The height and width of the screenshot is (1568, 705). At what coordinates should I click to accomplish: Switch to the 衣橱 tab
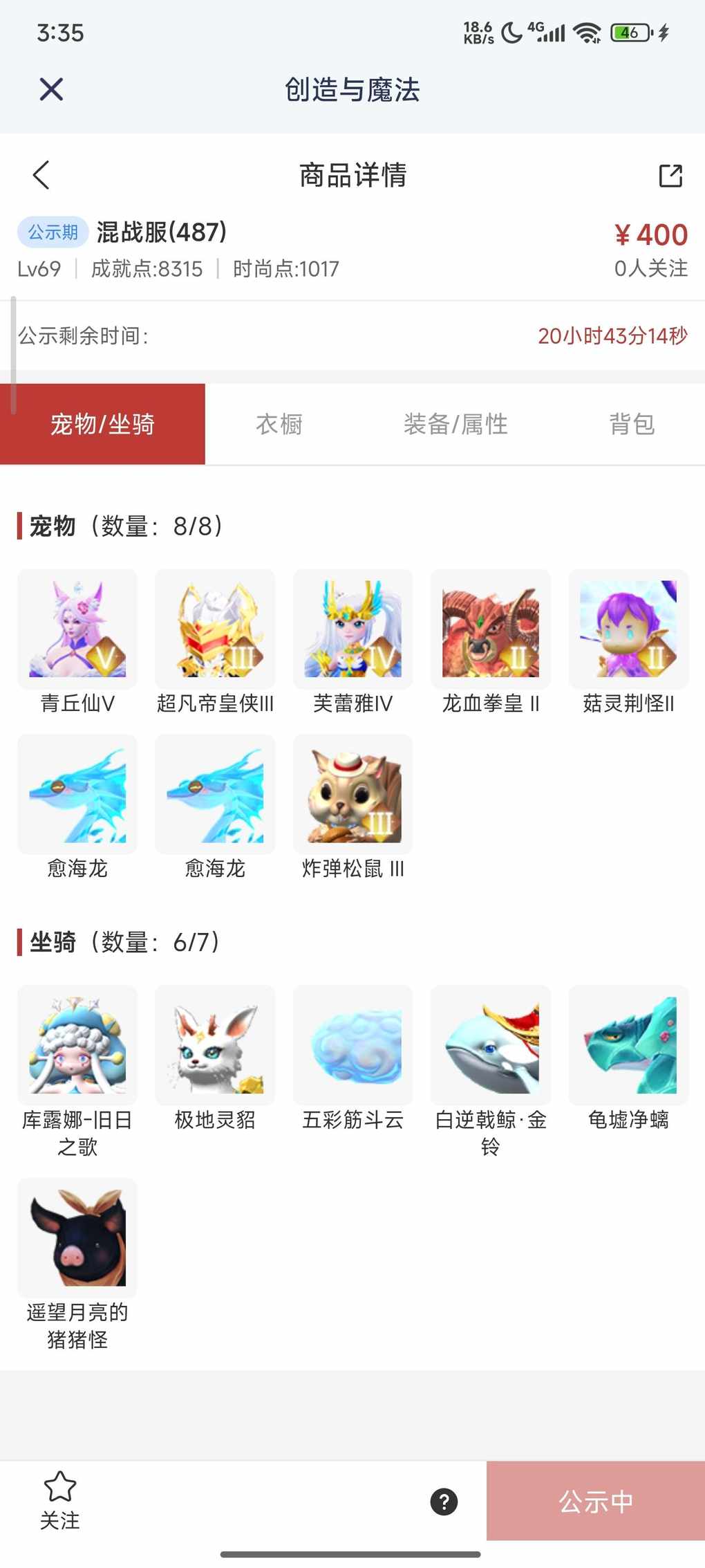[279, 424]
